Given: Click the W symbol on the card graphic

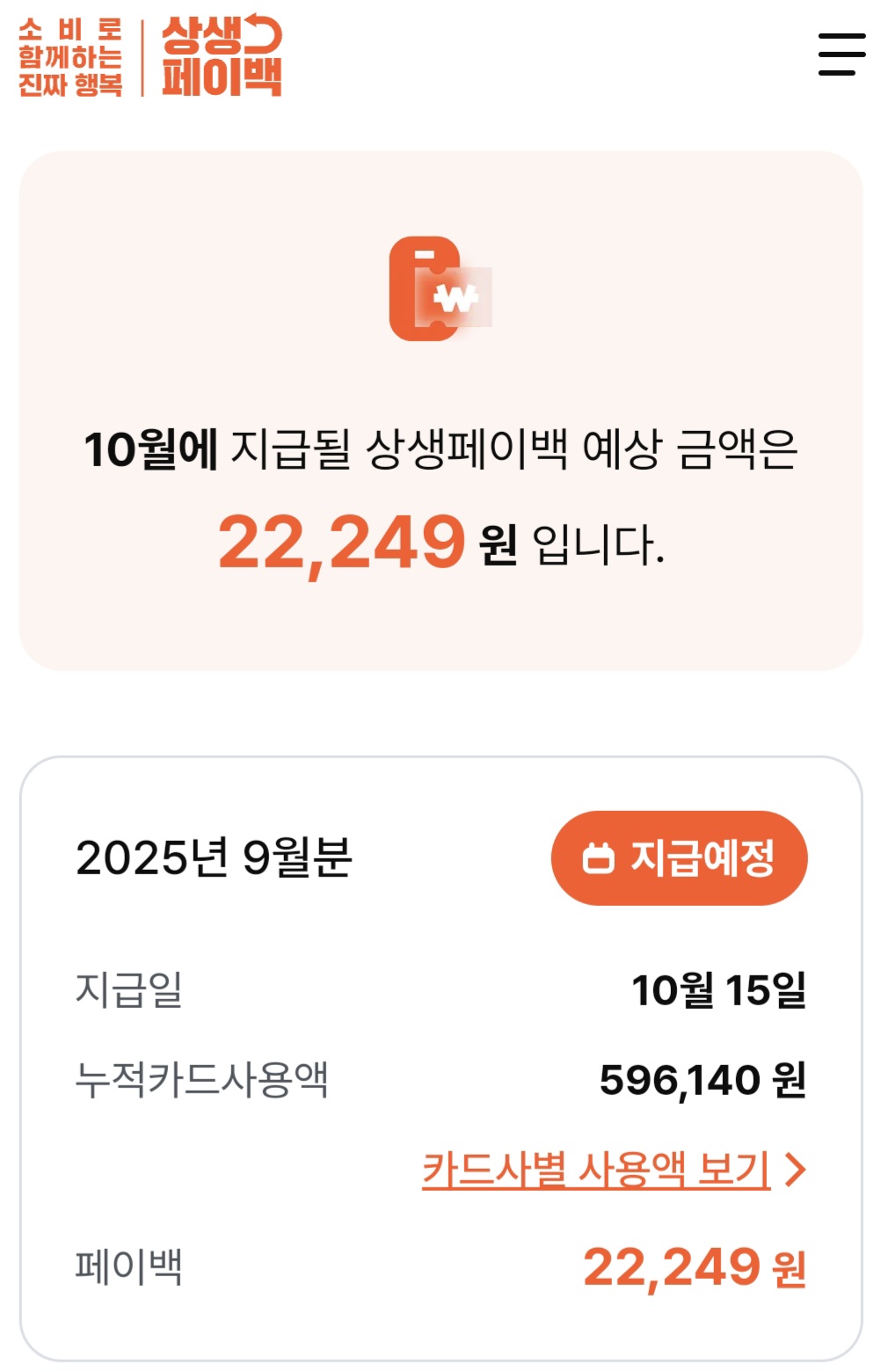Looking at the screenshot, I should [454, 297].
